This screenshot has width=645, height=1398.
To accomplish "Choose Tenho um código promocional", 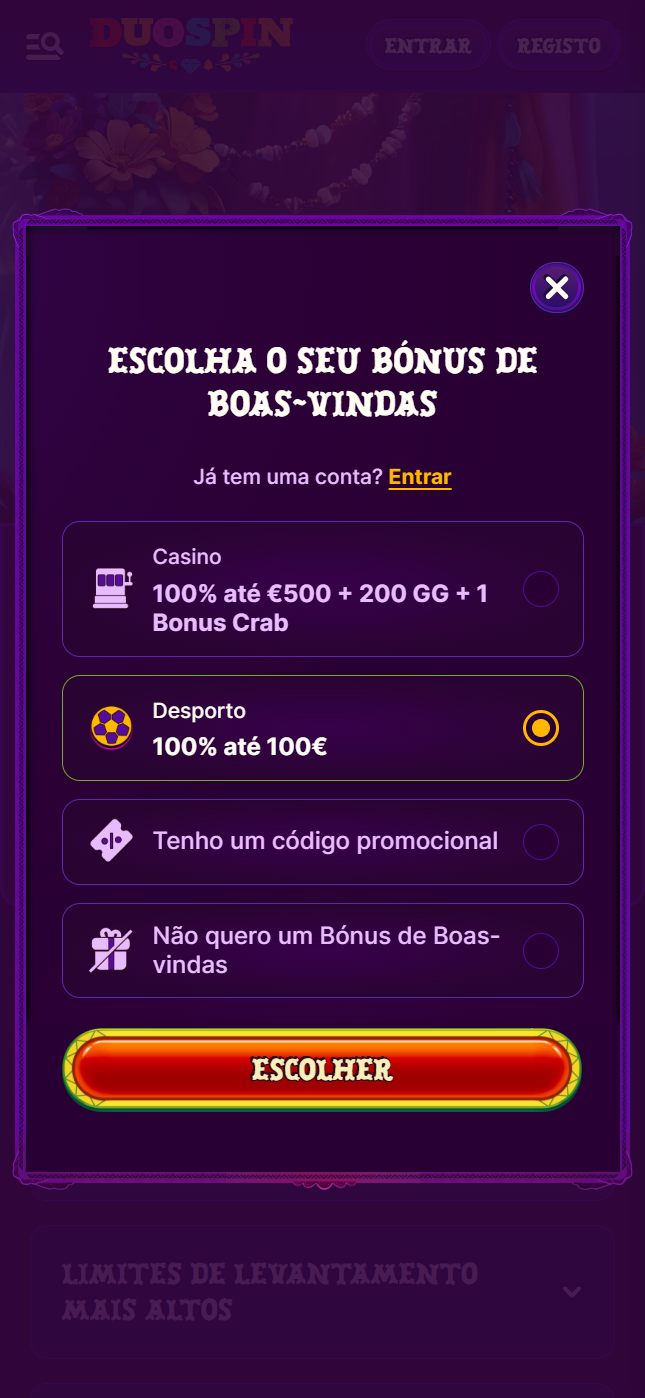I will pos(540,842).
